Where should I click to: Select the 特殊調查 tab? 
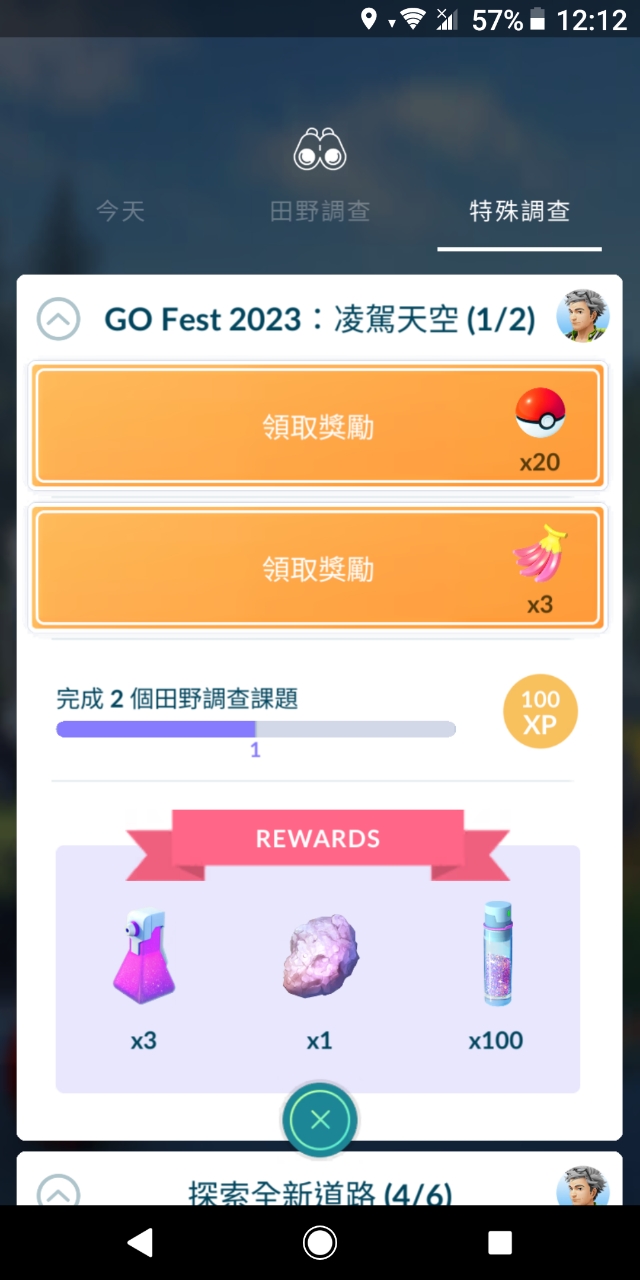[x=519, y=212]
